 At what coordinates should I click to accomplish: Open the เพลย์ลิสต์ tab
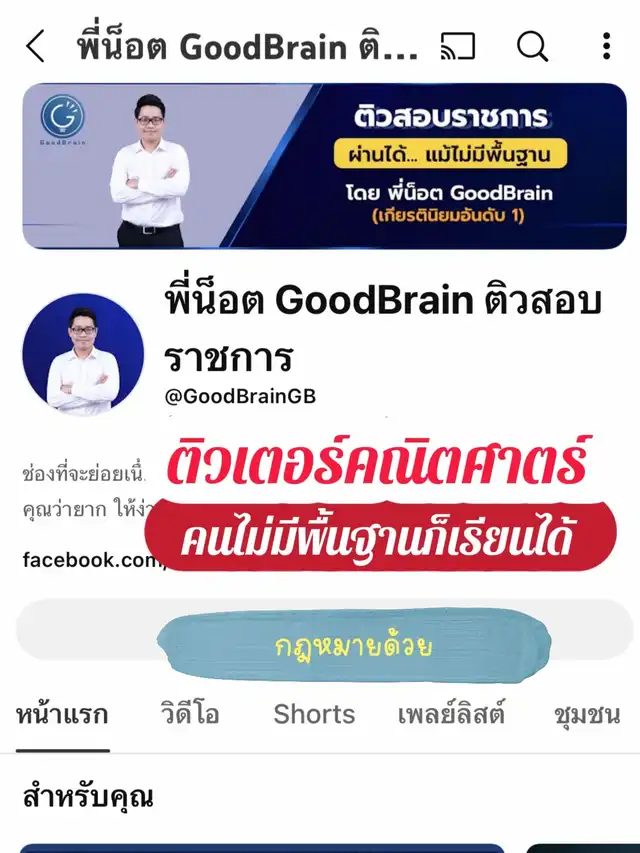coord(451,714)
